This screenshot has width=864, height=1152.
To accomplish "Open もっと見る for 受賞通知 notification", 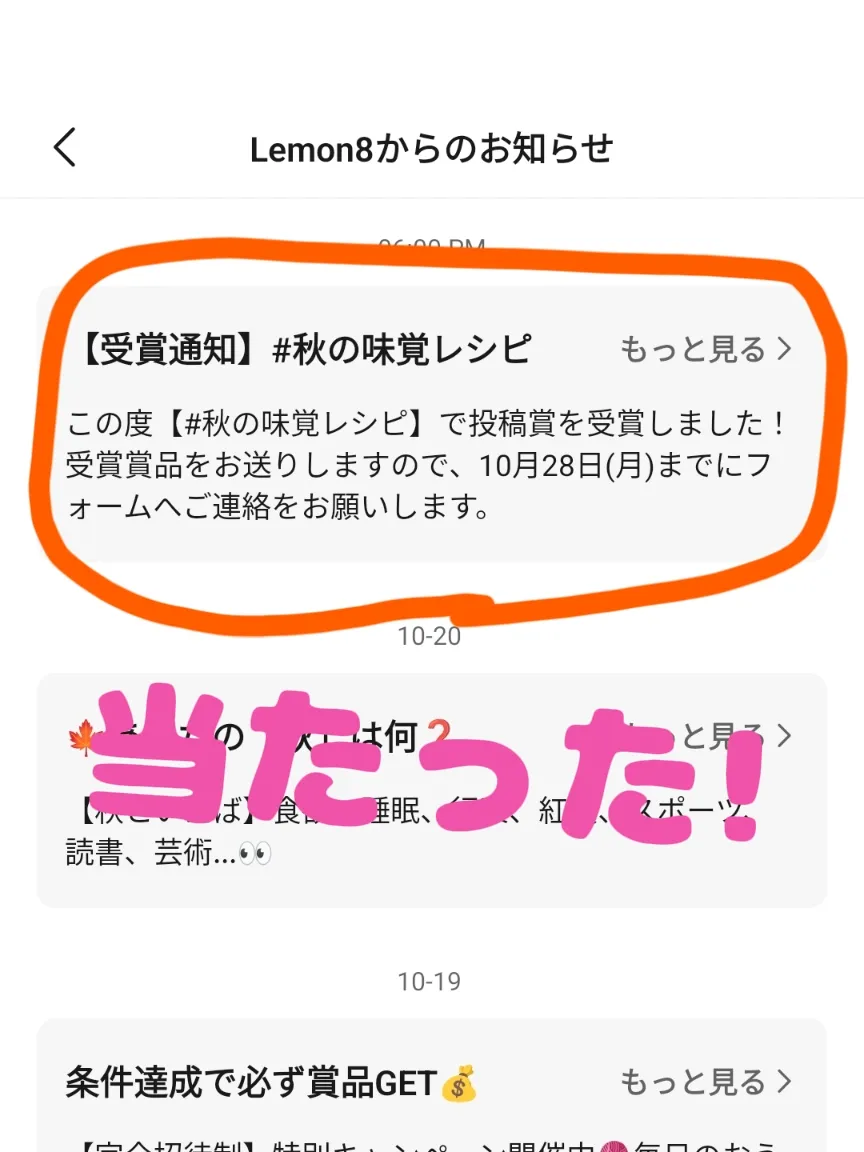I will 706,349.
